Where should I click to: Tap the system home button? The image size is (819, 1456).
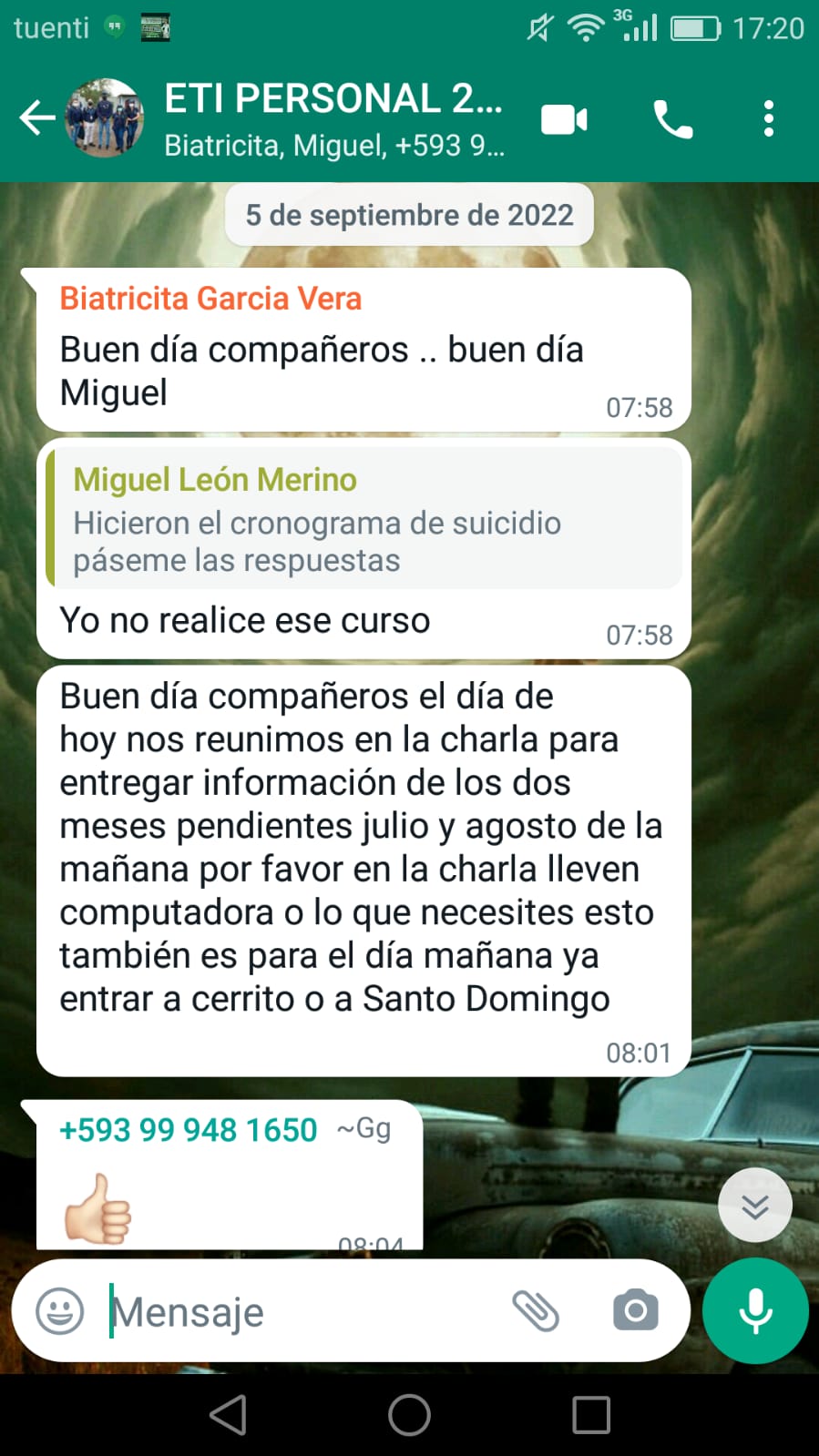click(x=409, y=1415)
